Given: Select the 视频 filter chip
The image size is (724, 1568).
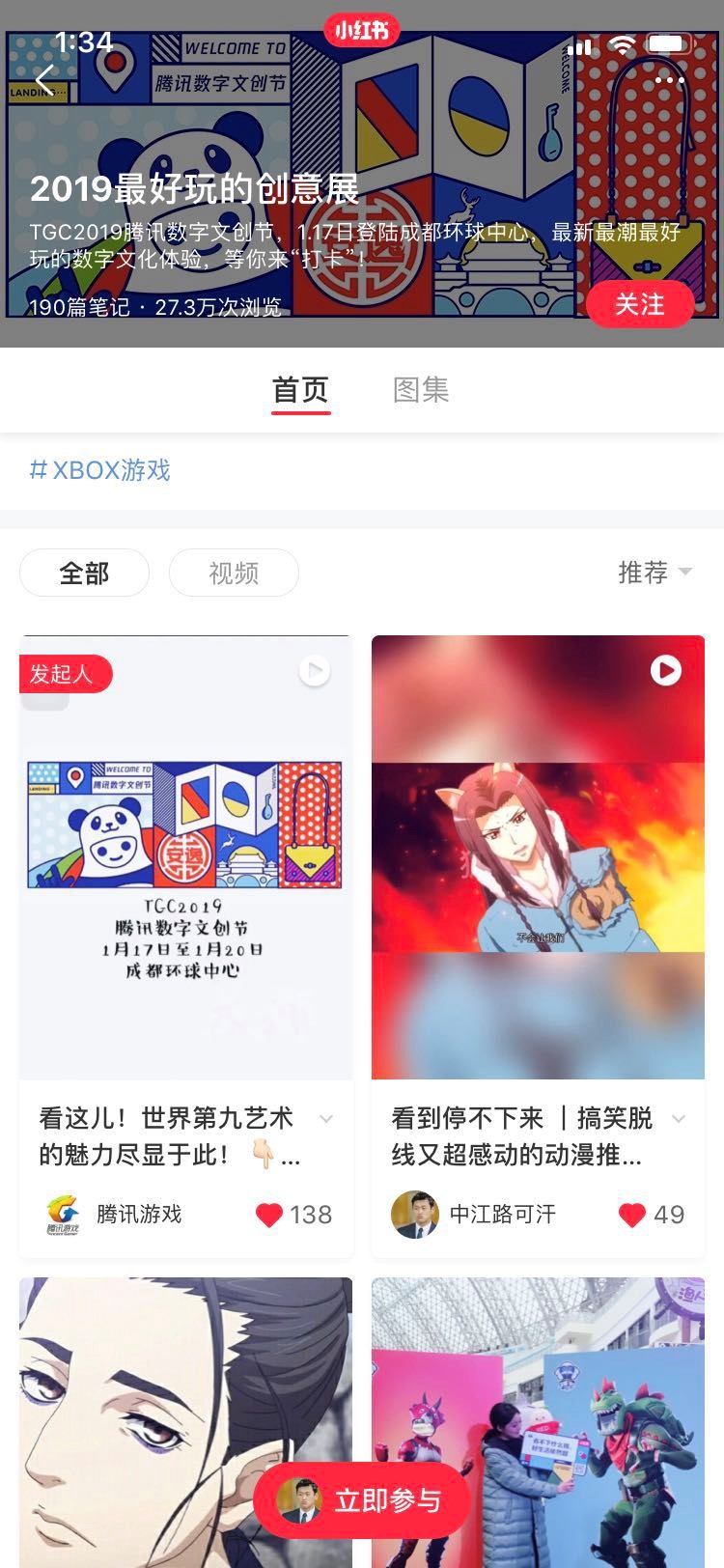Looking at the screenshot, I should coord(233,573).
